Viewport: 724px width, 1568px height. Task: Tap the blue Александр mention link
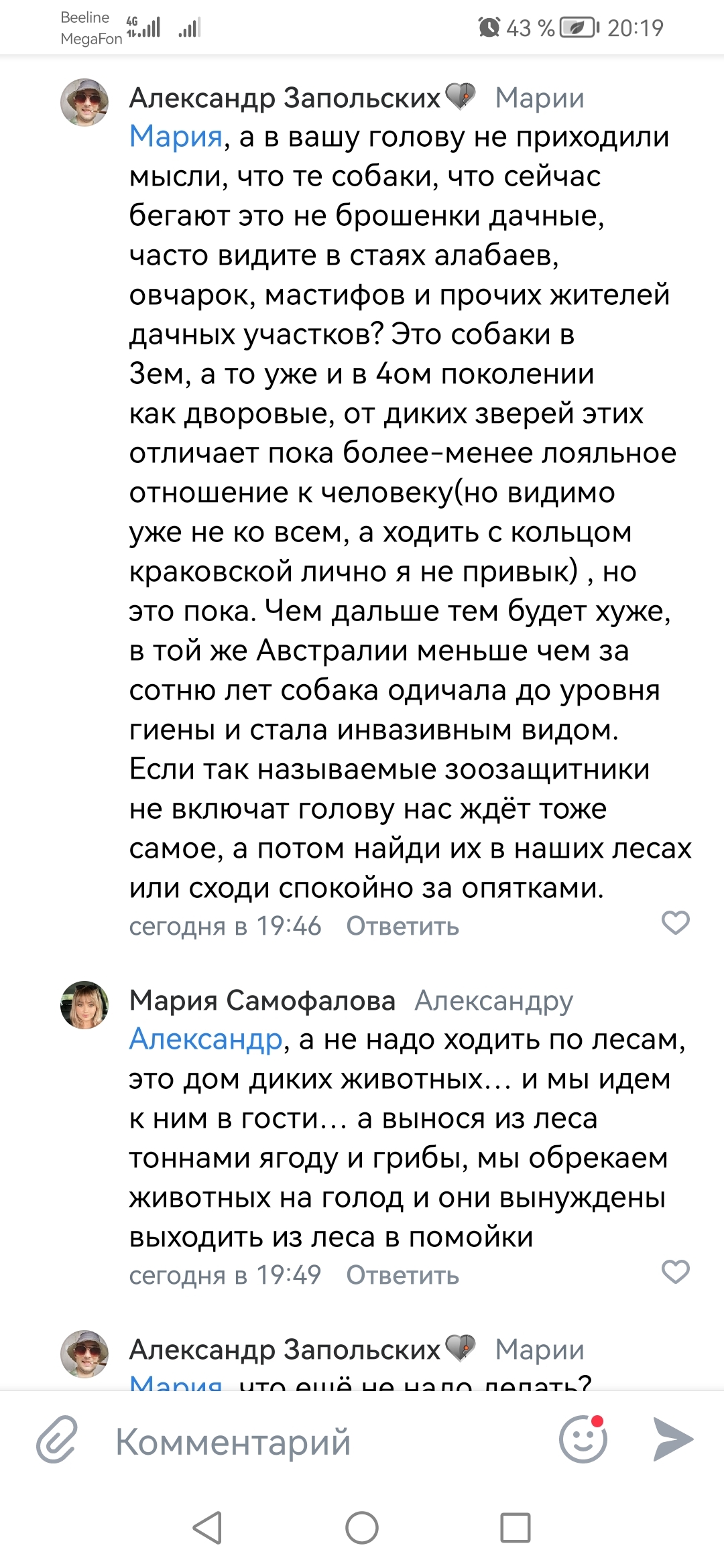206,1039
